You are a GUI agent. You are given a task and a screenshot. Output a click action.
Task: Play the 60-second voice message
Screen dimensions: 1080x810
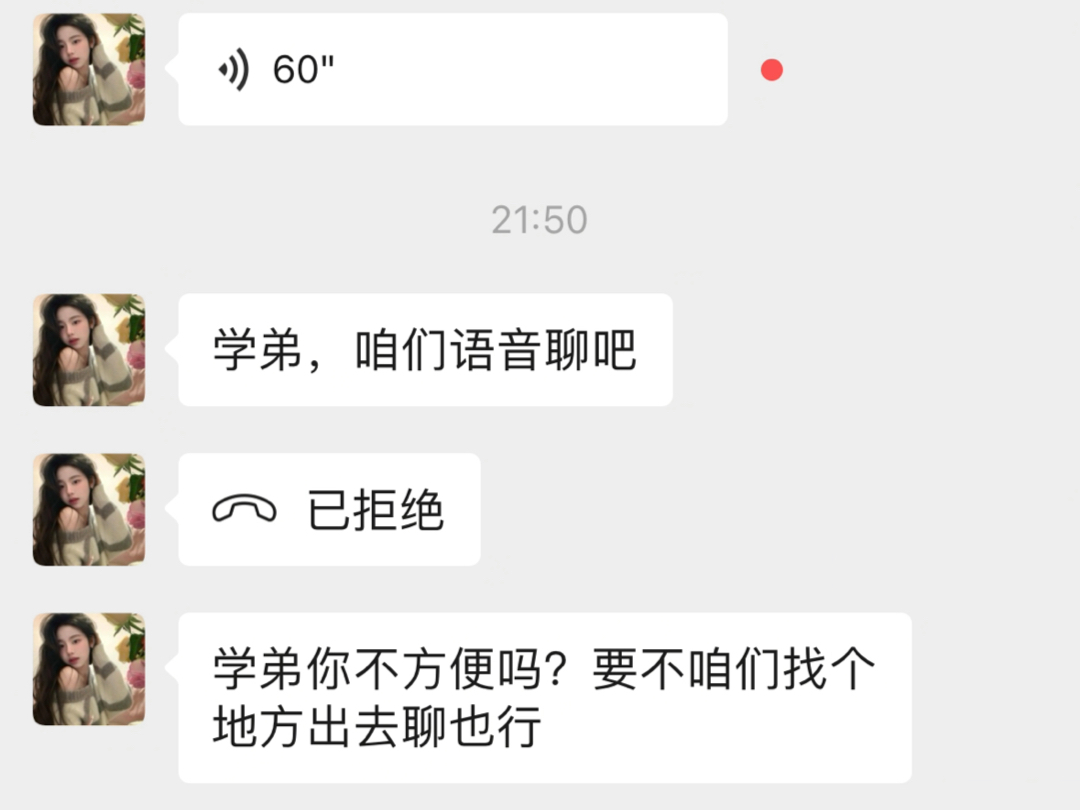point(452,70)
